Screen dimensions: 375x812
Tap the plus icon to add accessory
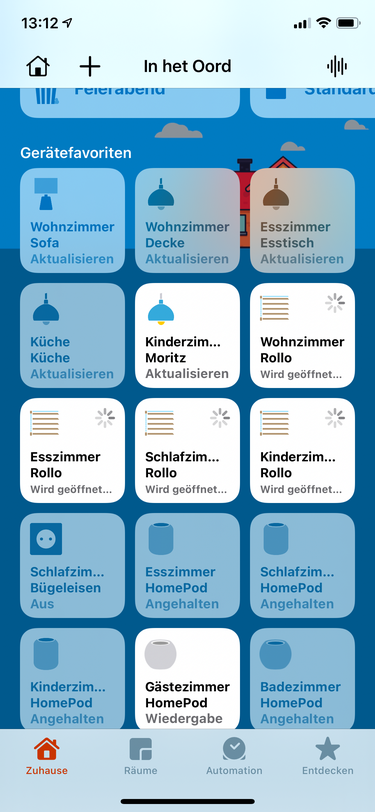point(90,66)
